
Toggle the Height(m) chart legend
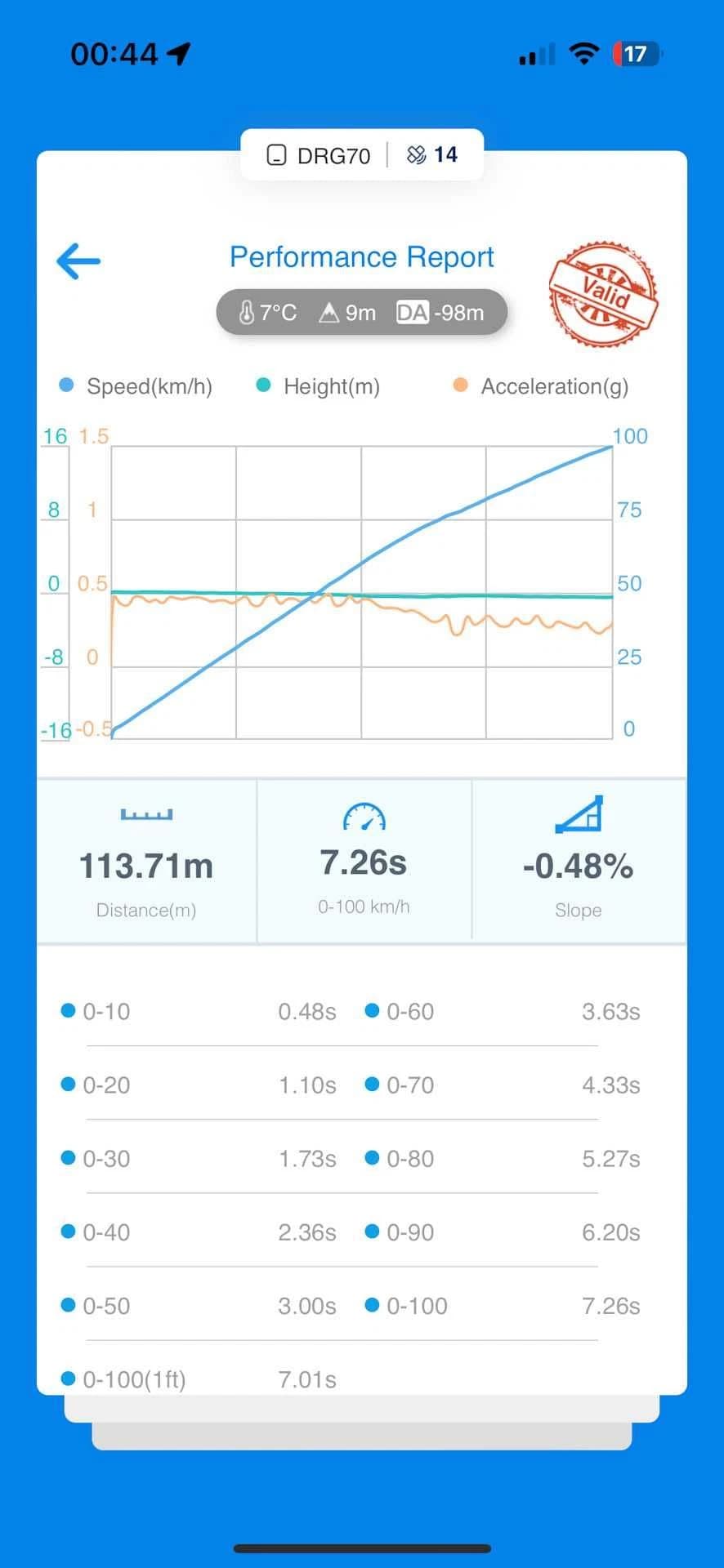[319, 386]
